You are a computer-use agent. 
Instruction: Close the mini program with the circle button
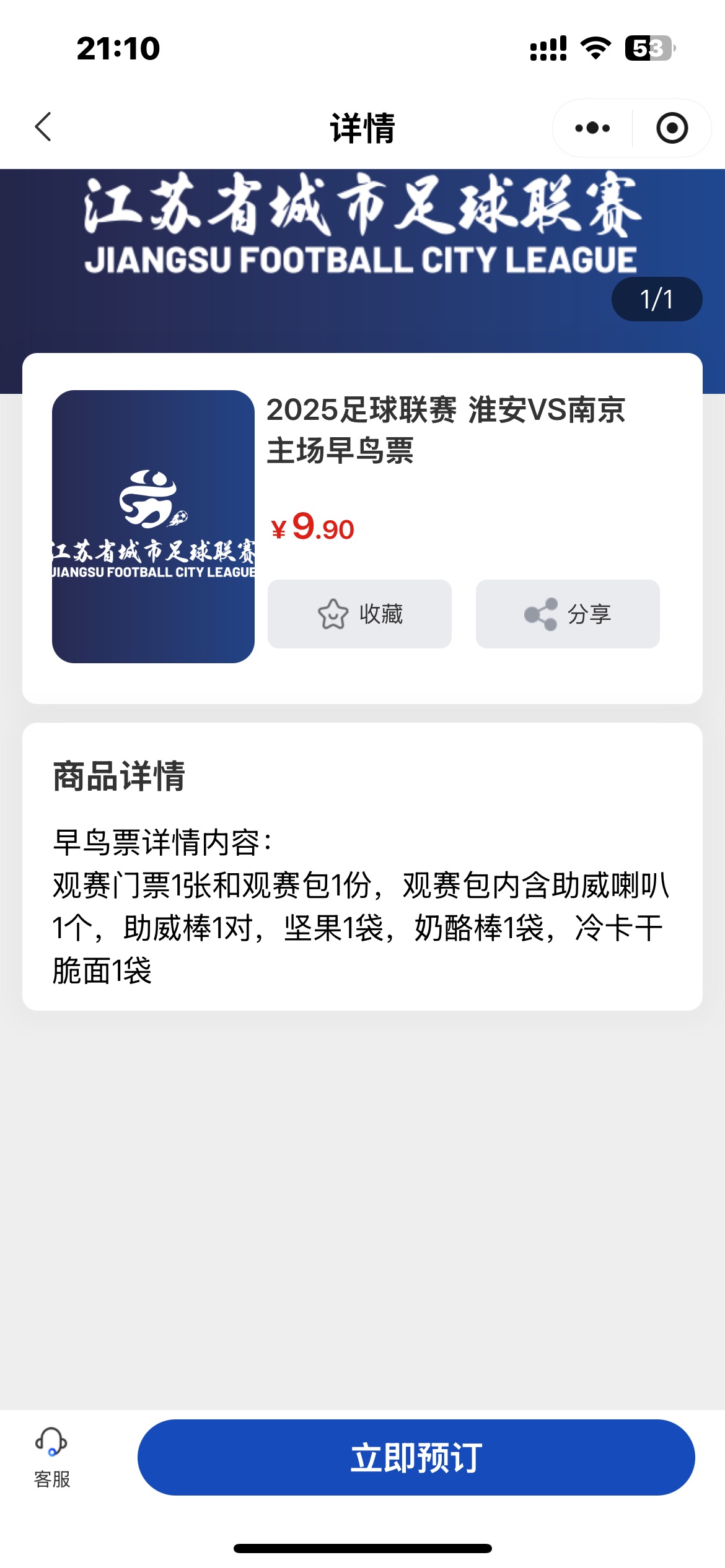coord(672,128)
